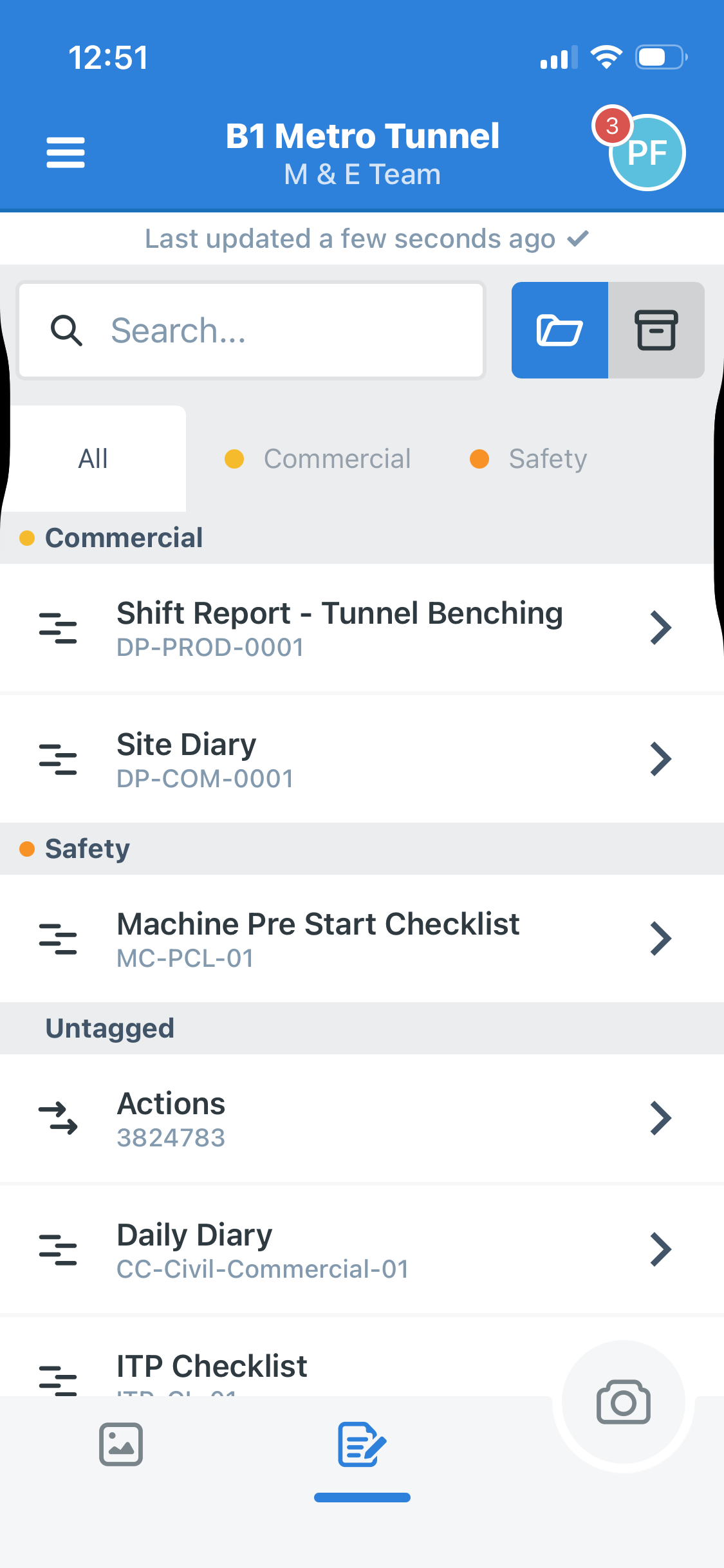This screenshot has height=1568, width=724.
Task: Open Machine Pre Start Checklist
Action: pyautogui.click(x=362, y=939)
